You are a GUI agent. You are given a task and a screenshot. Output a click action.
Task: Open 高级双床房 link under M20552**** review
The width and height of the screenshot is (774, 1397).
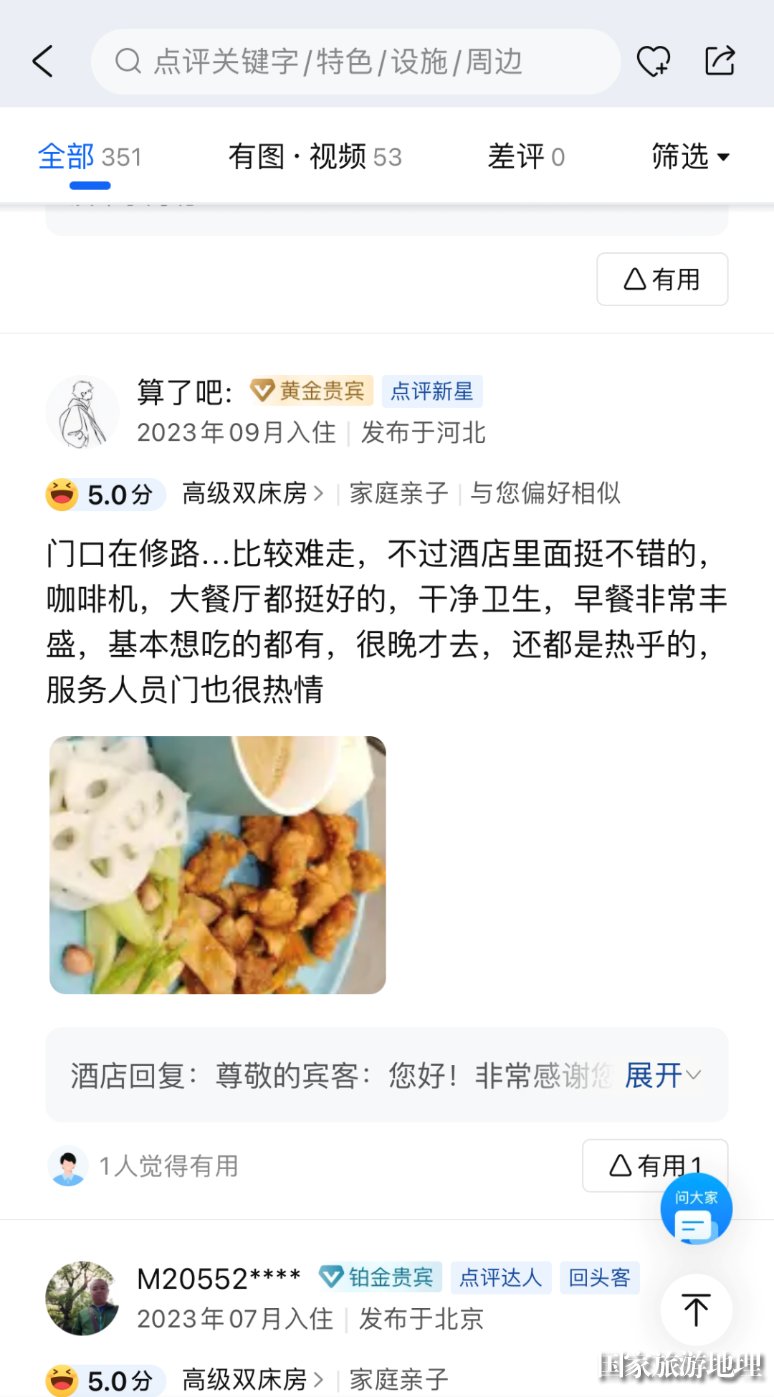pyautogui.click(x=252, y=1380)
